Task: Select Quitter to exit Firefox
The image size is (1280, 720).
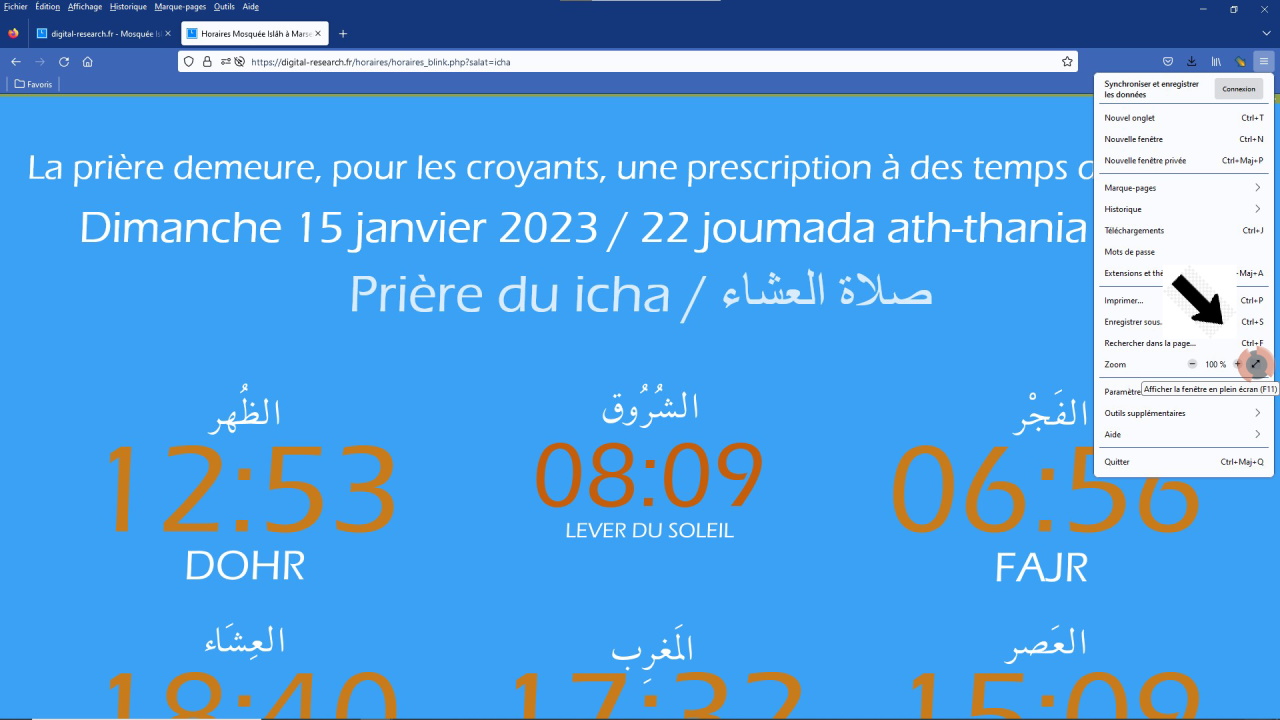Action: [1117, 462]
